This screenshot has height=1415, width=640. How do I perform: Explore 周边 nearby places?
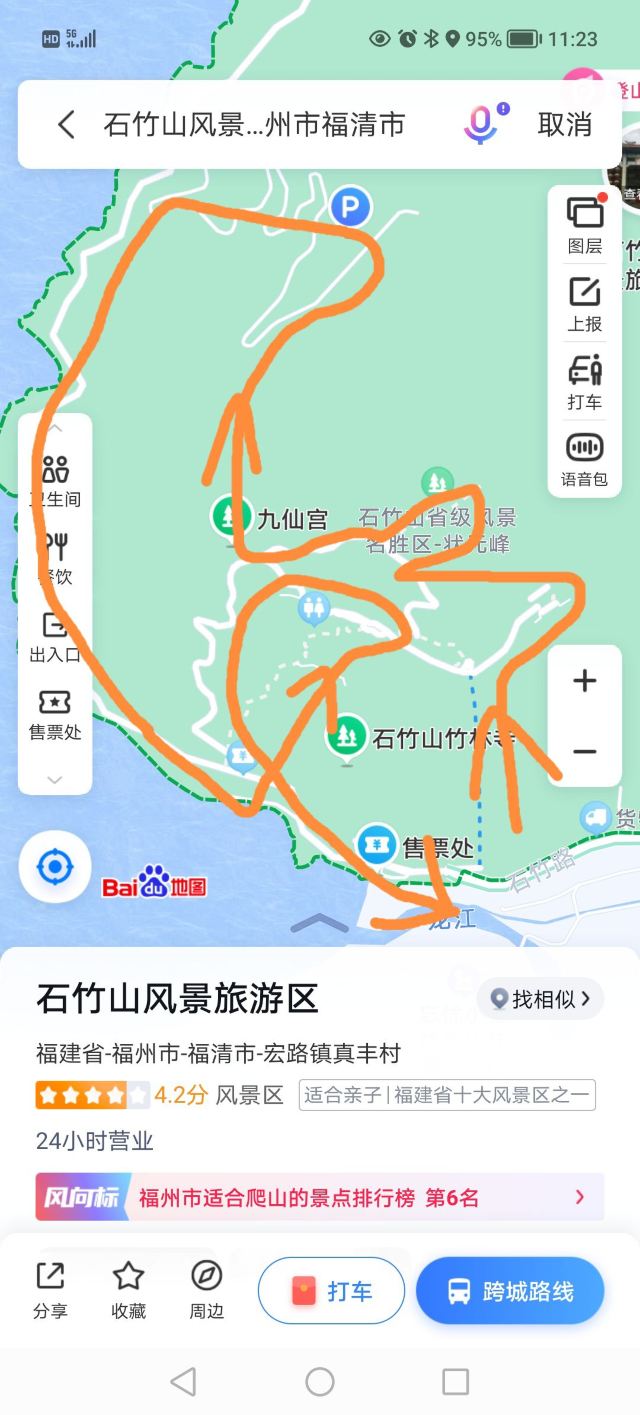(207, 1290)
